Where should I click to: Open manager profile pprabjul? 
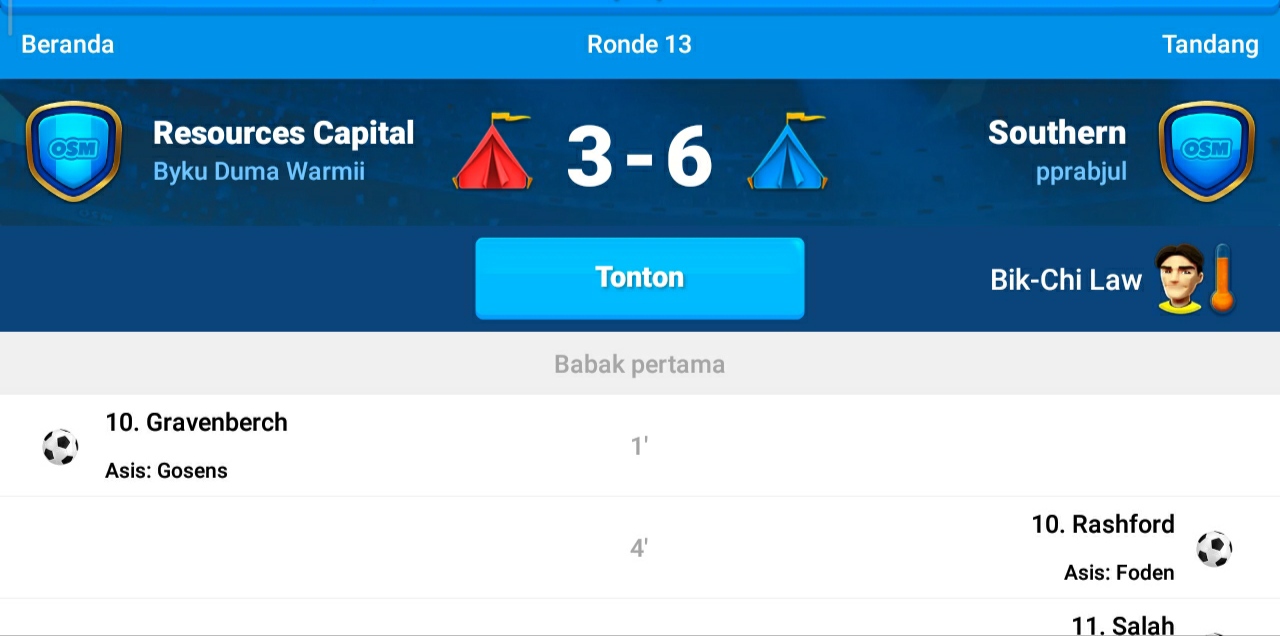1081,172
